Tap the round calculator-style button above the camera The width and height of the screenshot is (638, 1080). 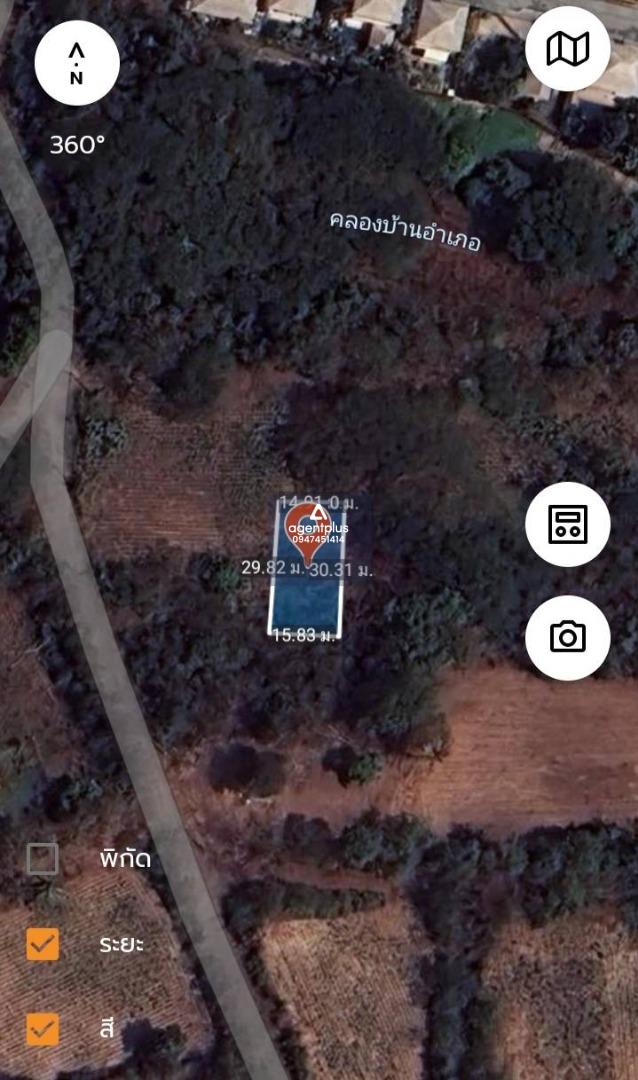567,524
